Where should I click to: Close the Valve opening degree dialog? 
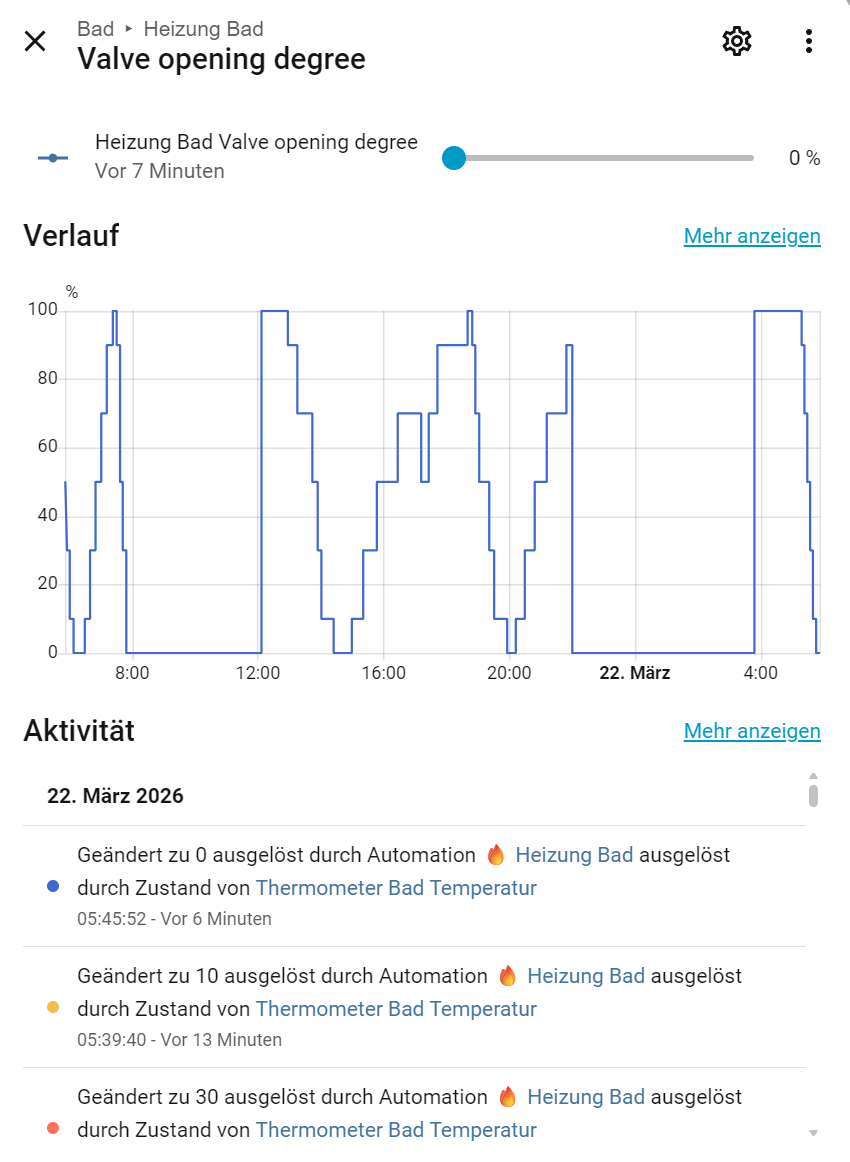pyautogui.click(x=35, y=41)
